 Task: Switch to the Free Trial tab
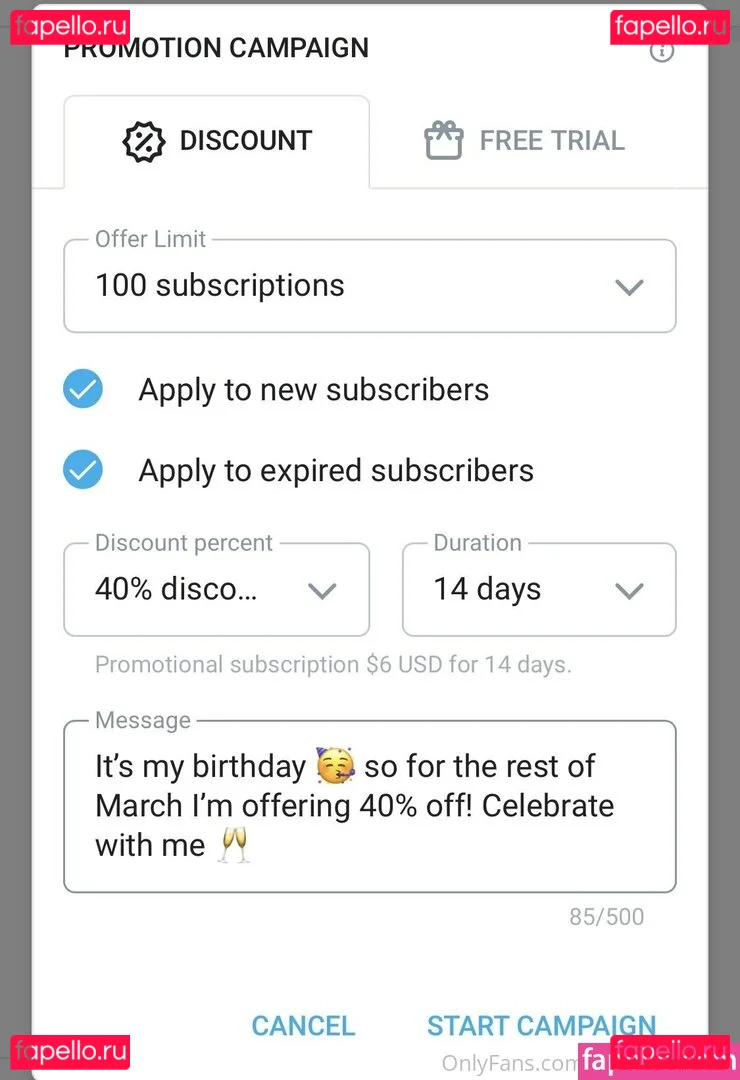pos(525,141)
